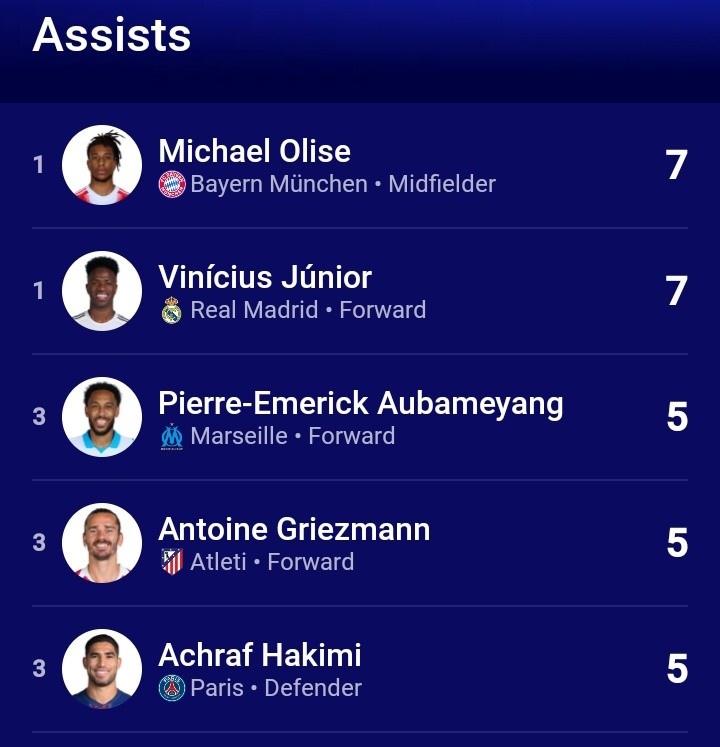Image resolution: width=720 pixels, height=747 pixels.
Task: View Pierre-Emerick Aubameyang's stats
Action: click(360, 404)
